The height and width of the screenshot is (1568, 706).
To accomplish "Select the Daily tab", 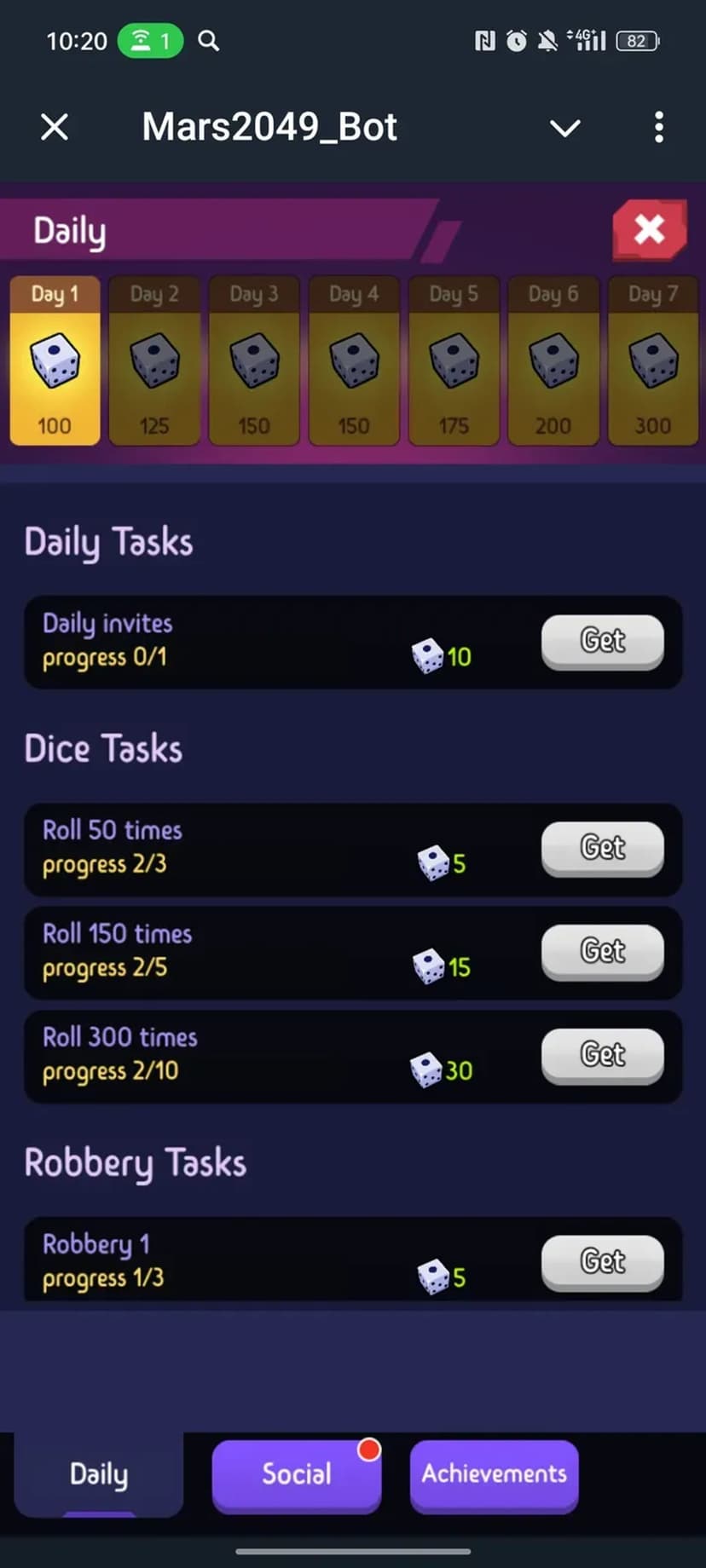I will coord(99,1474).
